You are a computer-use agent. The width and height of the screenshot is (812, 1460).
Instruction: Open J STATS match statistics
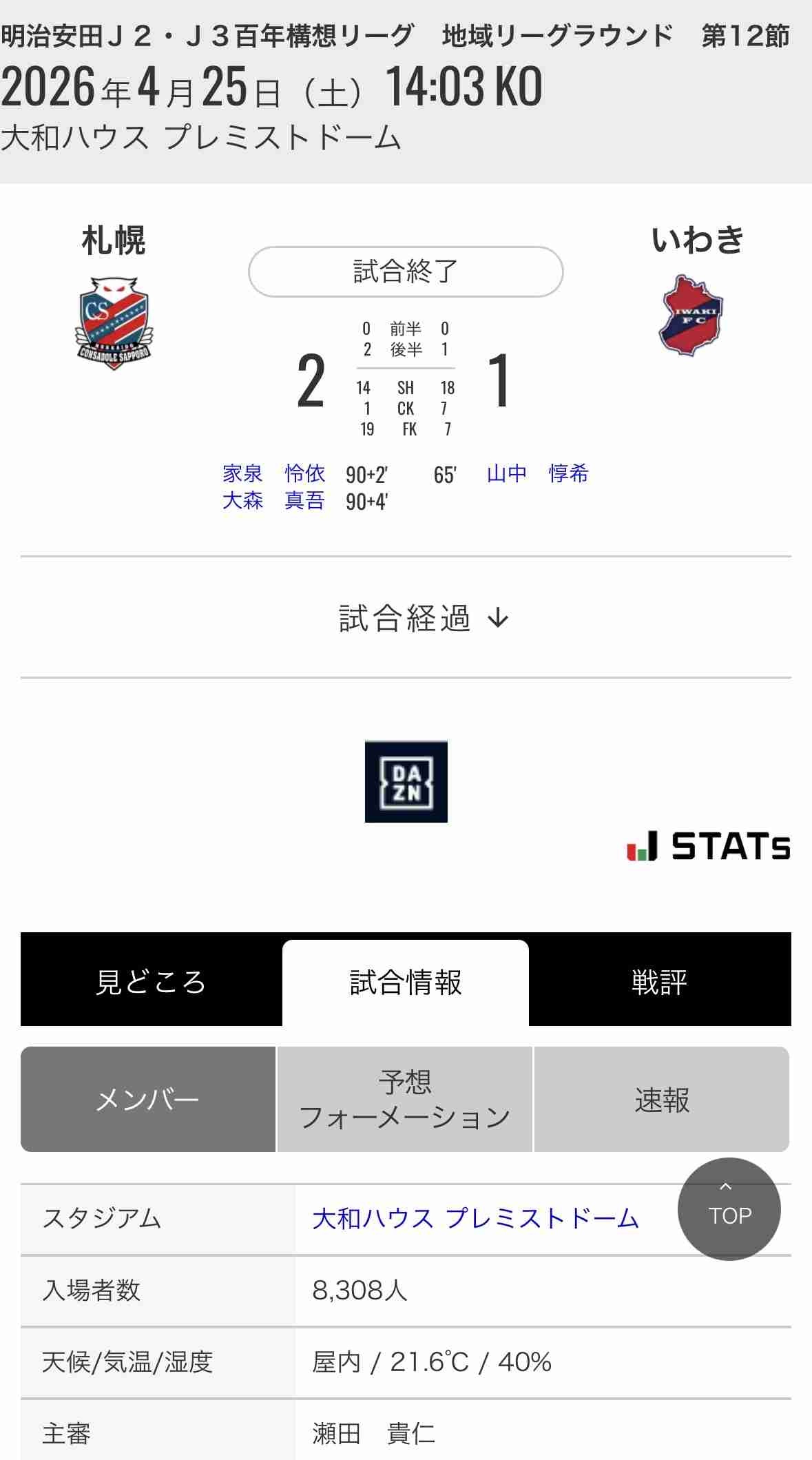point(708,846)
